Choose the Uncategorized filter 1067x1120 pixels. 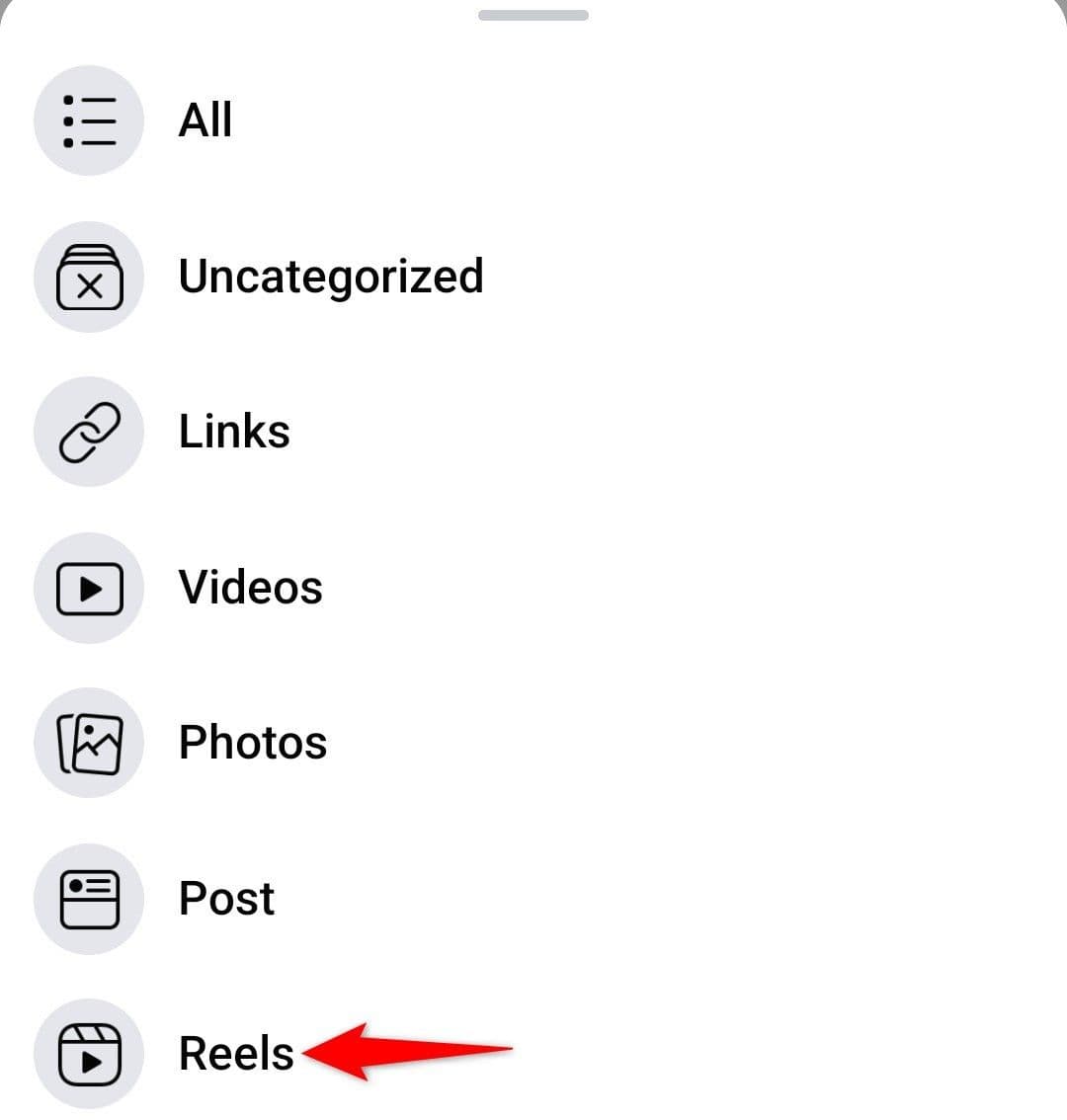point(330,277)
